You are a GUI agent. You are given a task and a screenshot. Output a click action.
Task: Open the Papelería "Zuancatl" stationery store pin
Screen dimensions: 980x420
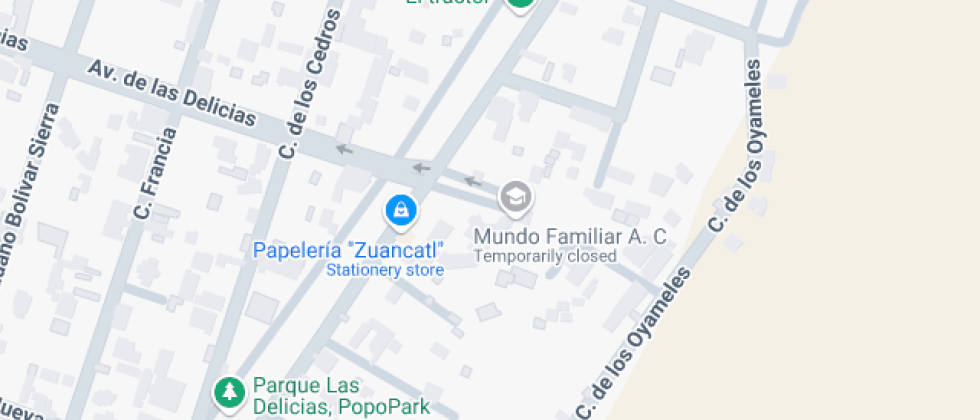pyautogui.click(x=401, y=210)
